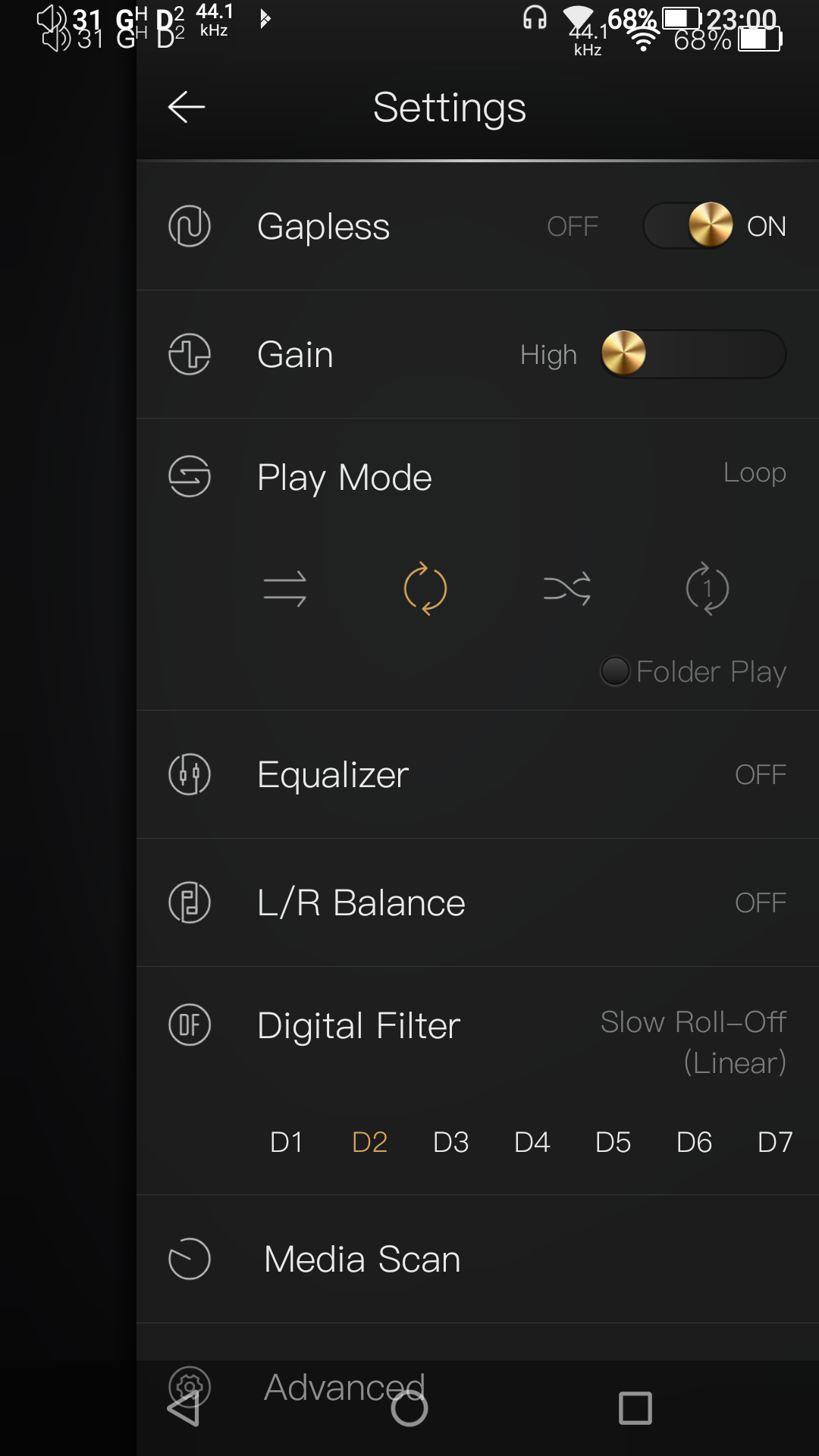Image resolution: width=819 pixels, height=1456 pixels.
Task: Select digital filter D3
Action: coord(450,1142)
